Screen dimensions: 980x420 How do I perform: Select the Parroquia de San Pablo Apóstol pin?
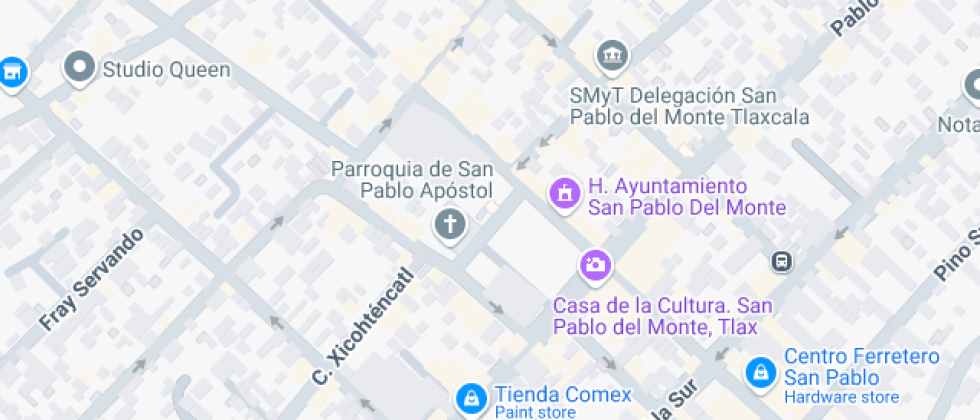click(450, 223)
